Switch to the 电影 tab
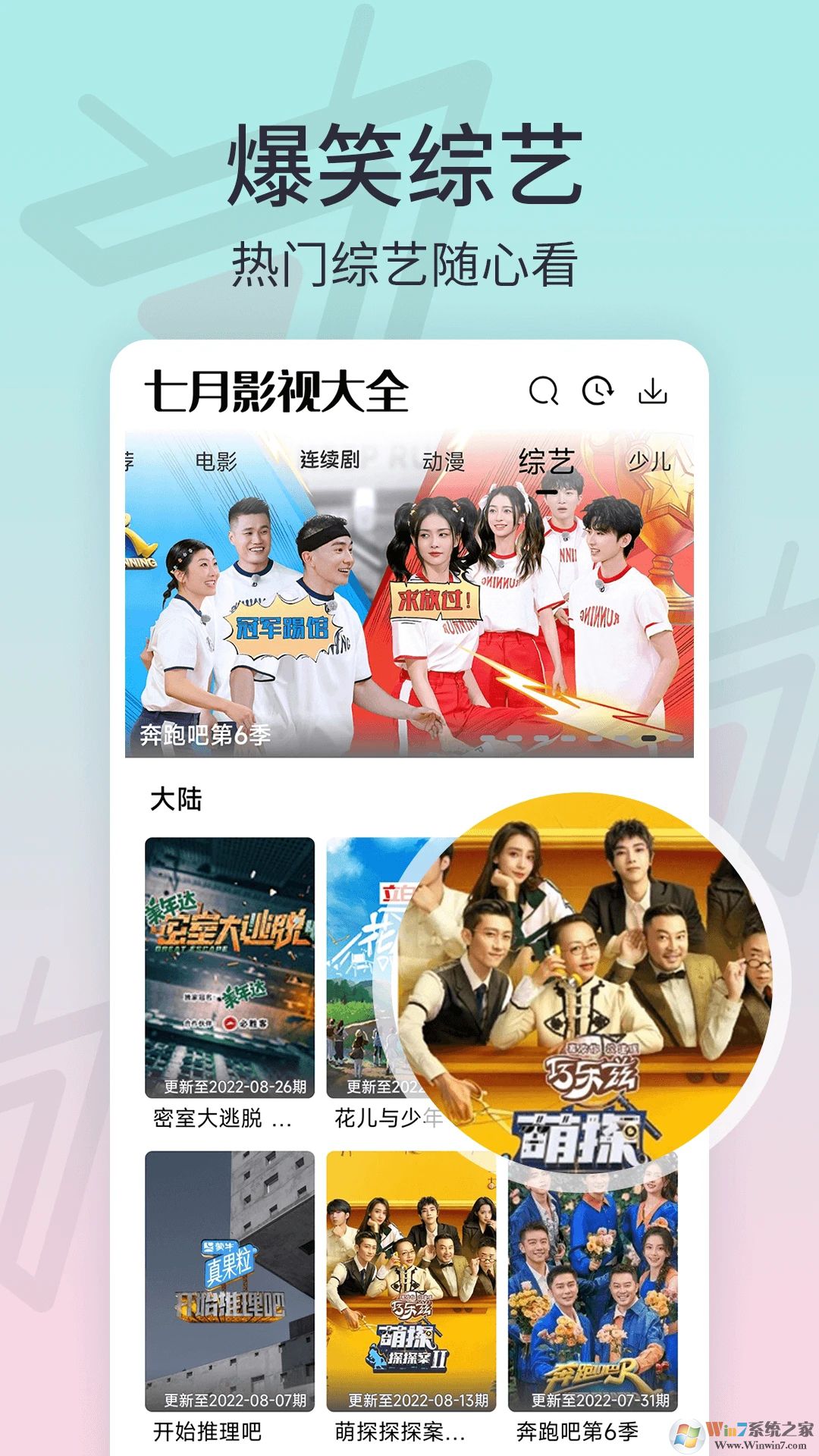The image size is (819, 1456). 218,459
